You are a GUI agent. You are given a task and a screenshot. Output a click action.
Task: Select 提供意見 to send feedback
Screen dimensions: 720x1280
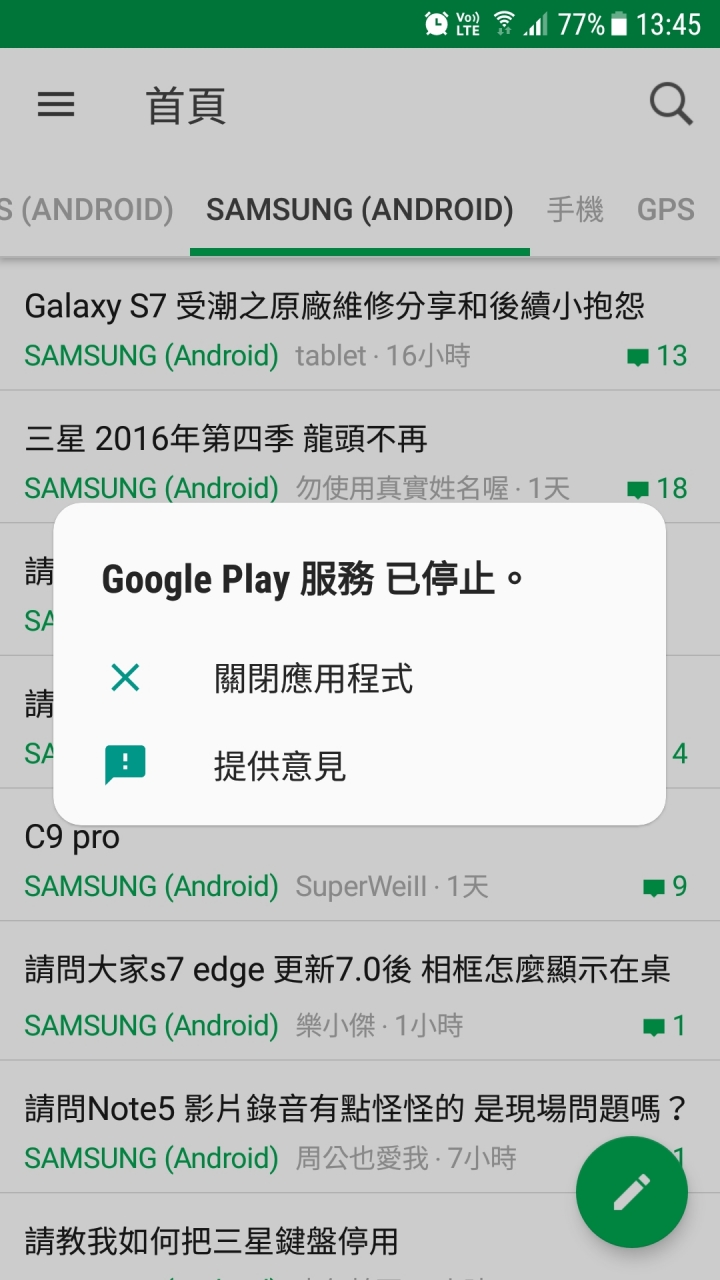(280, 766)
